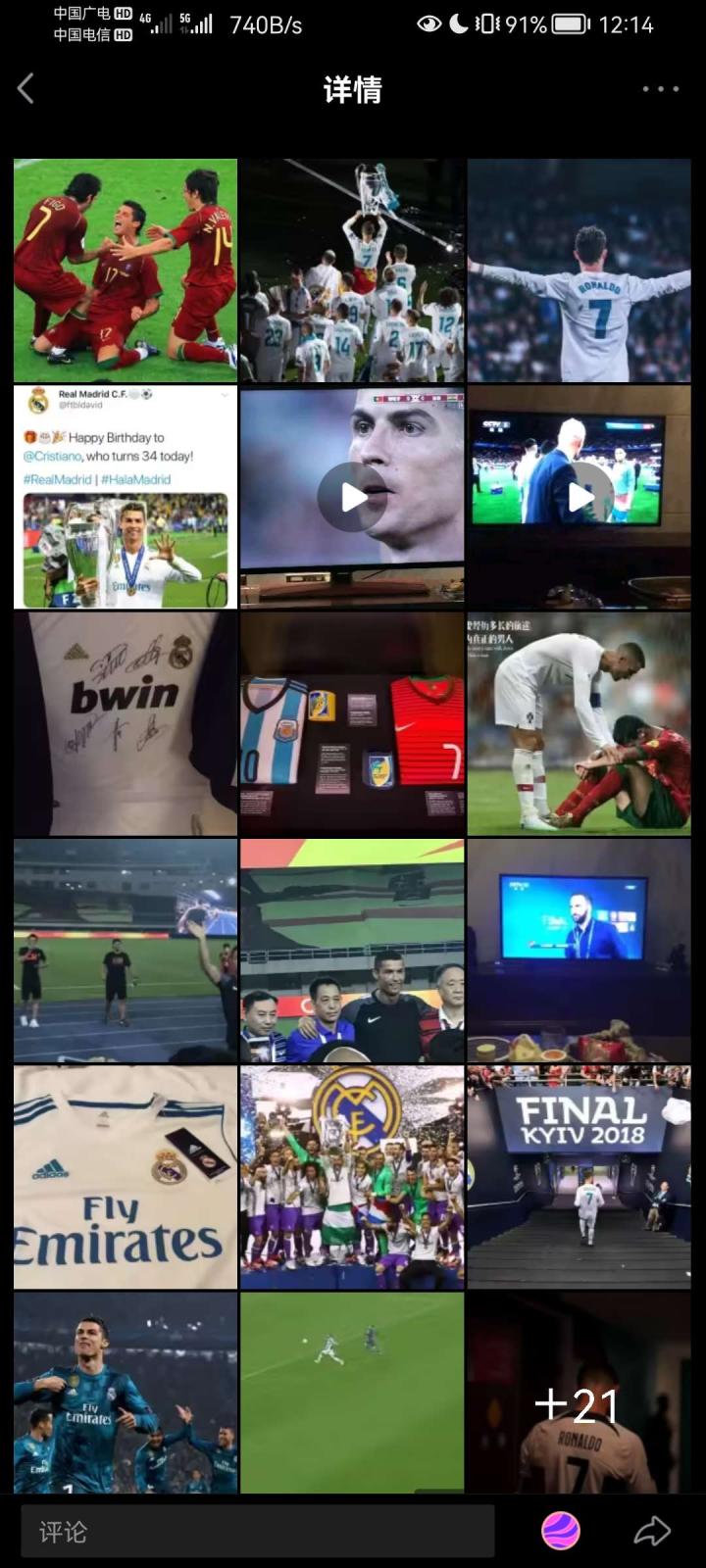
Task: View the group photo in the stadium stands
Action: pos(352,951)
